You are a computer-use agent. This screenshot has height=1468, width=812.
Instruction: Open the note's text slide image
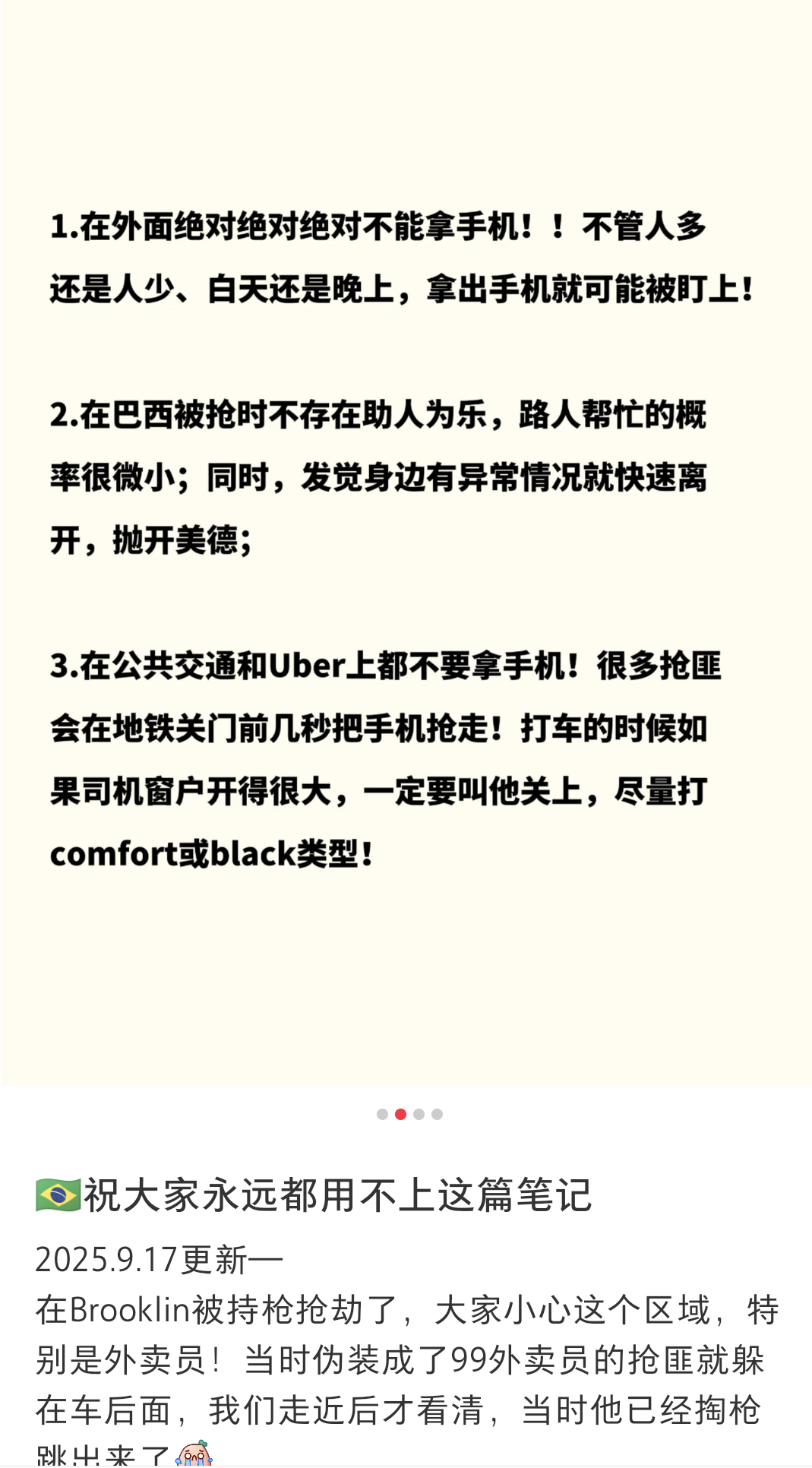406,543
